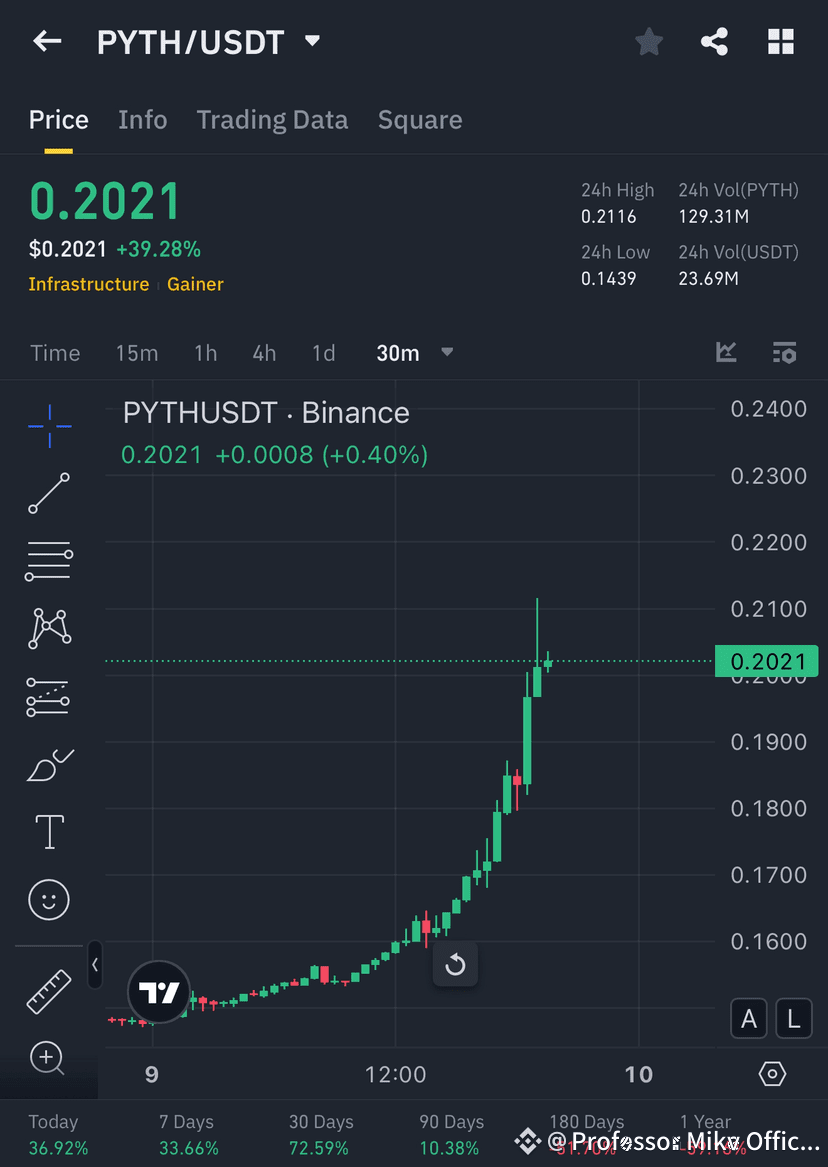Image resolution: width=828 pixels, height=1167 pixels.
Task: Toggle auto-scale with the A button
Action: tap(749, 1018)
